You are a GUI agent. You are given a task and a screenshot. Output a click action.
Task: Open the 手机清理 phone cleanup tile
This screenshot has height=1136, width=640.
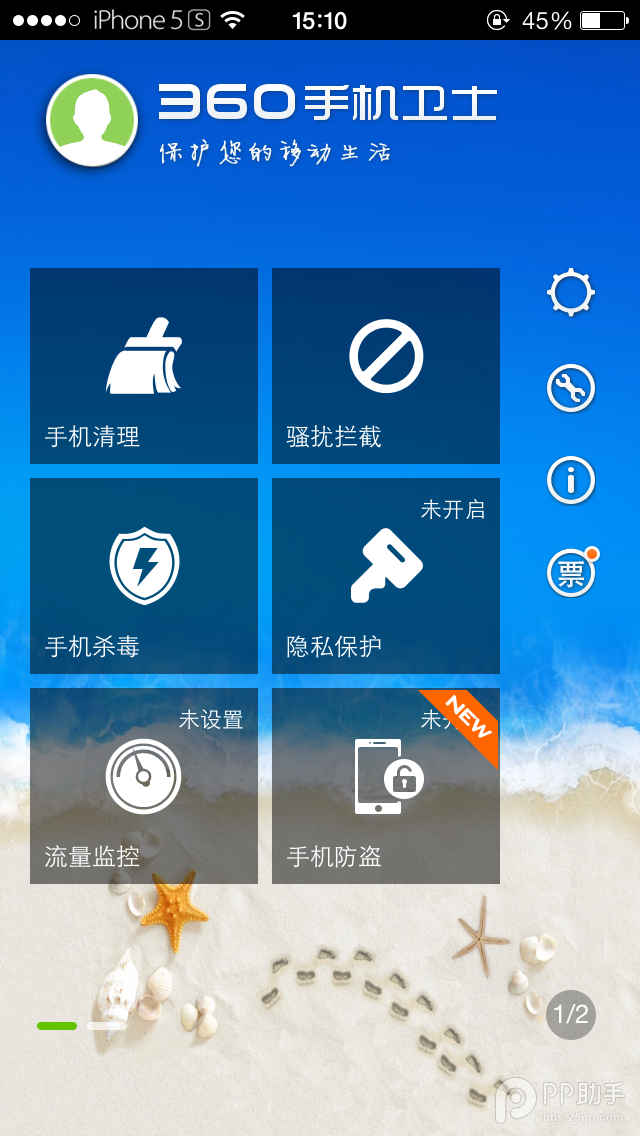(144, 366)
